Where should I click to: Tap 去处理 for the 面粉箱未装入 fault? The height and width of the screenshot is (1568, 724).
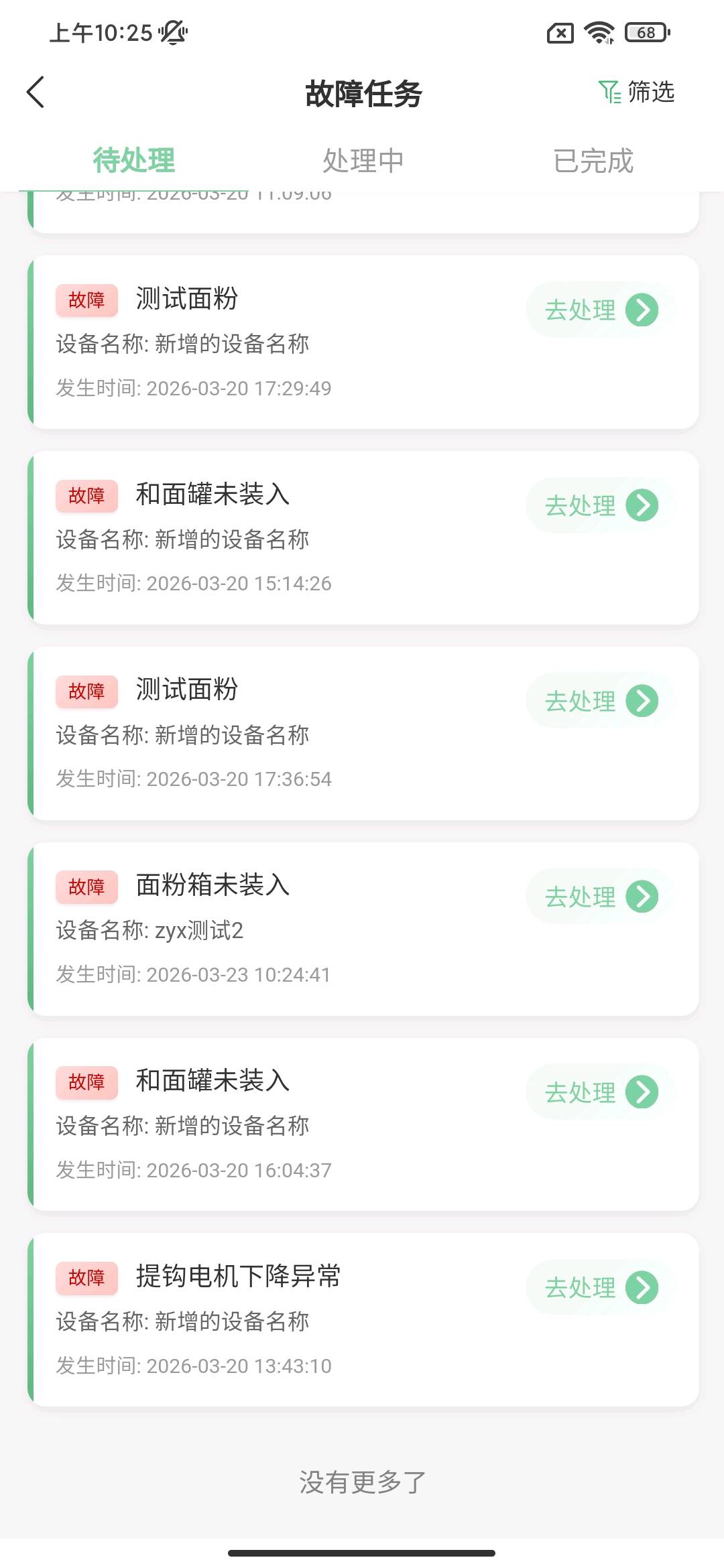click(x=601, y=897)
